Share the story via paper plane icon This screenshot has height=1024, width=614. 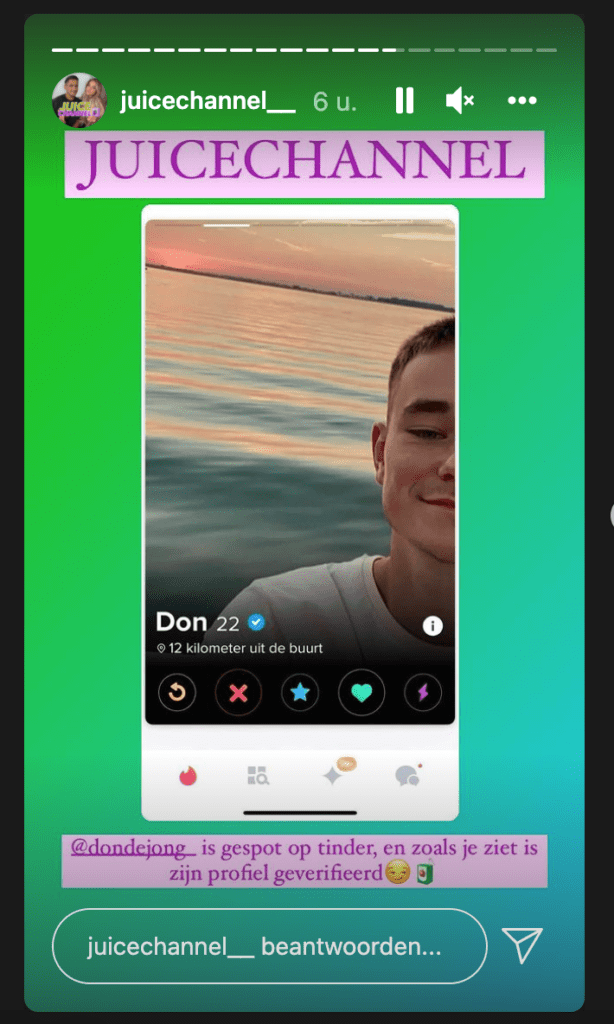(x=522, y=944)
